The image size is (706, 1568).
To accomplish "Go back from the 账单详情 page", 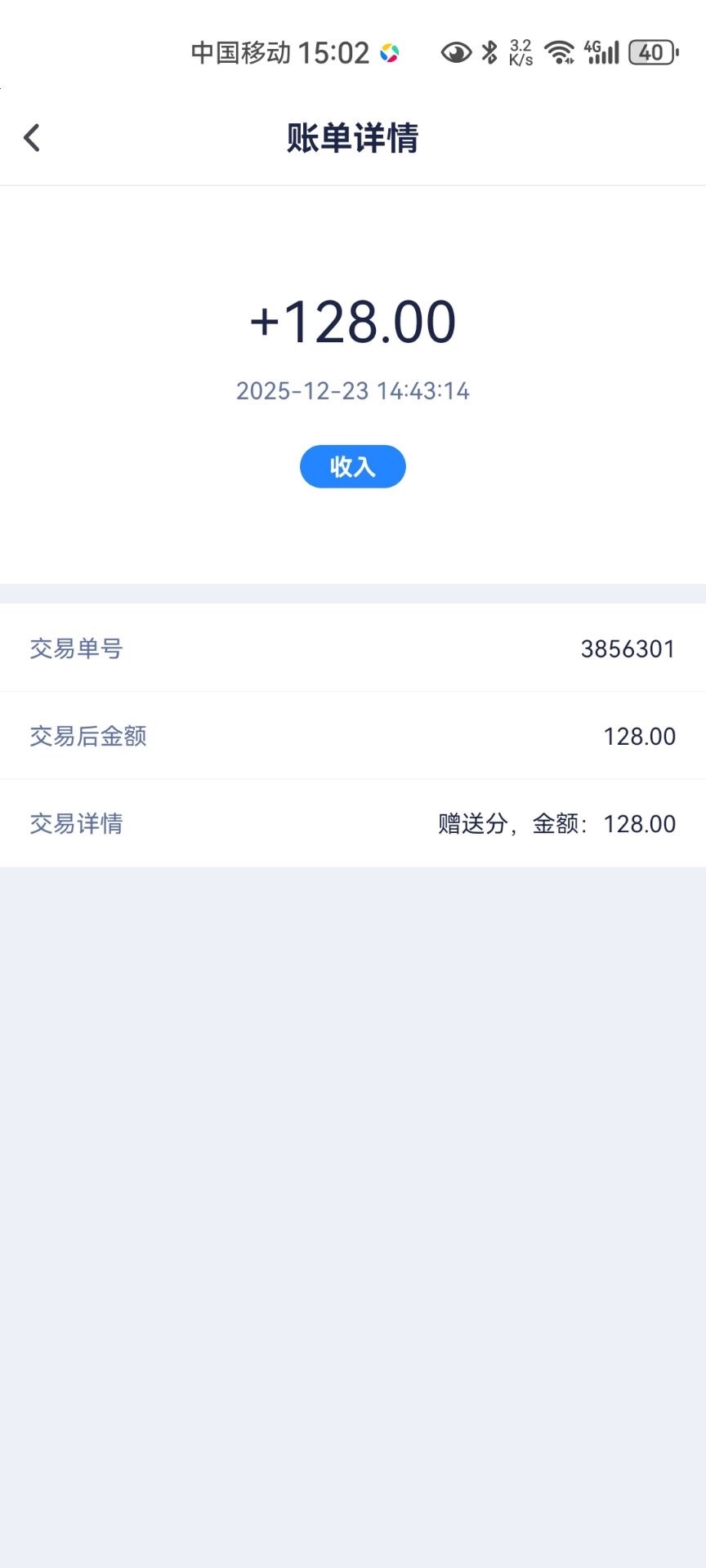I will [32, 138].
